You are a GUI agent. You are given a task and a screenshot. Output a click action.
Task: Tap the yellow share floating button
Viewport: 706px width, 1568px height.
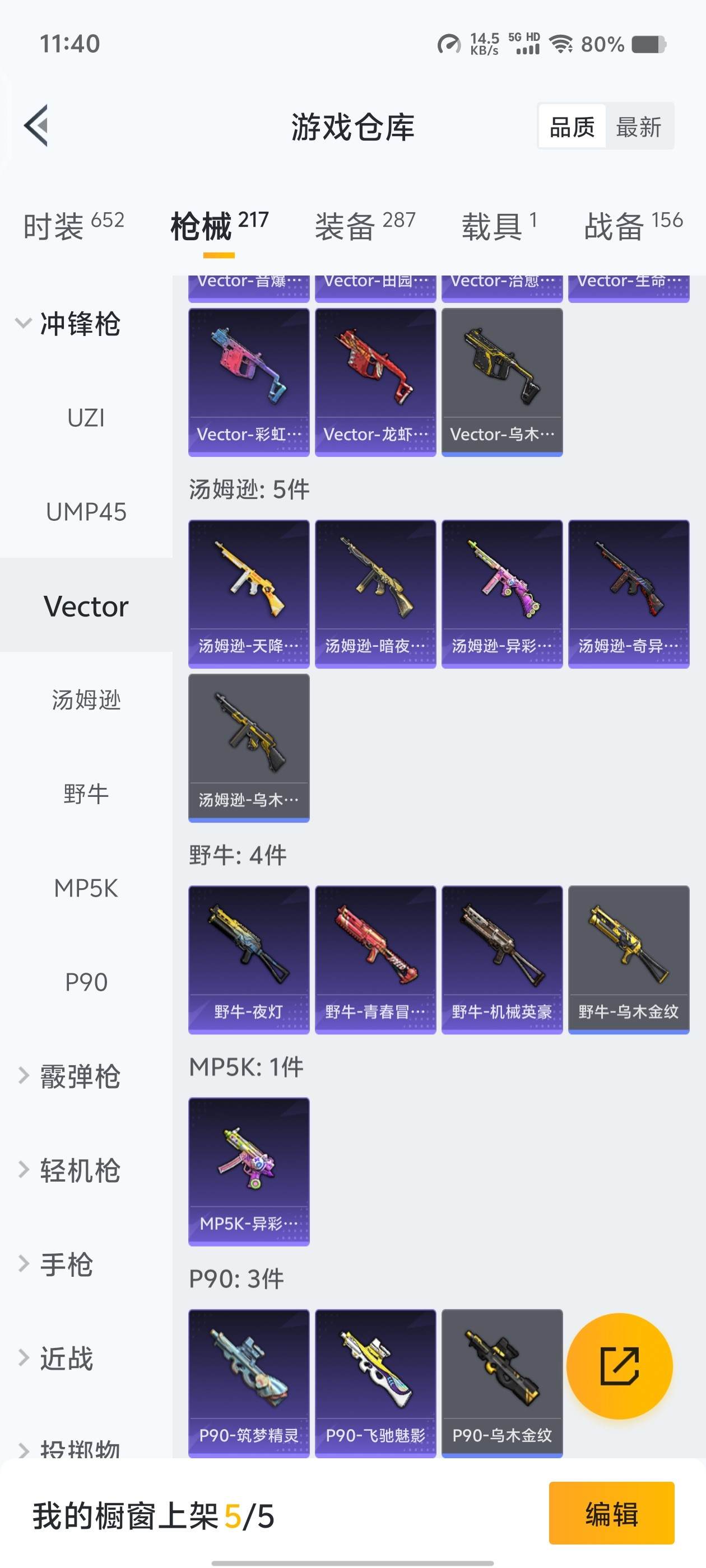619,1366
